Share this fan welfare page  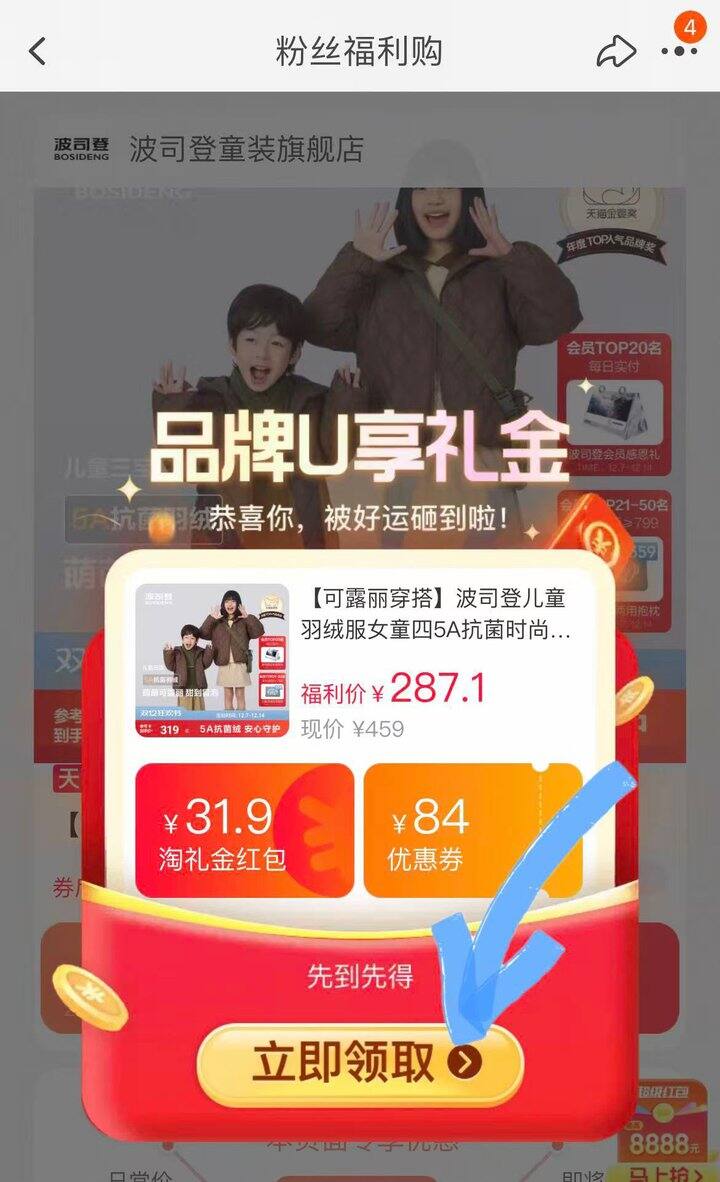pyautogui.click(x=616, y=52)
